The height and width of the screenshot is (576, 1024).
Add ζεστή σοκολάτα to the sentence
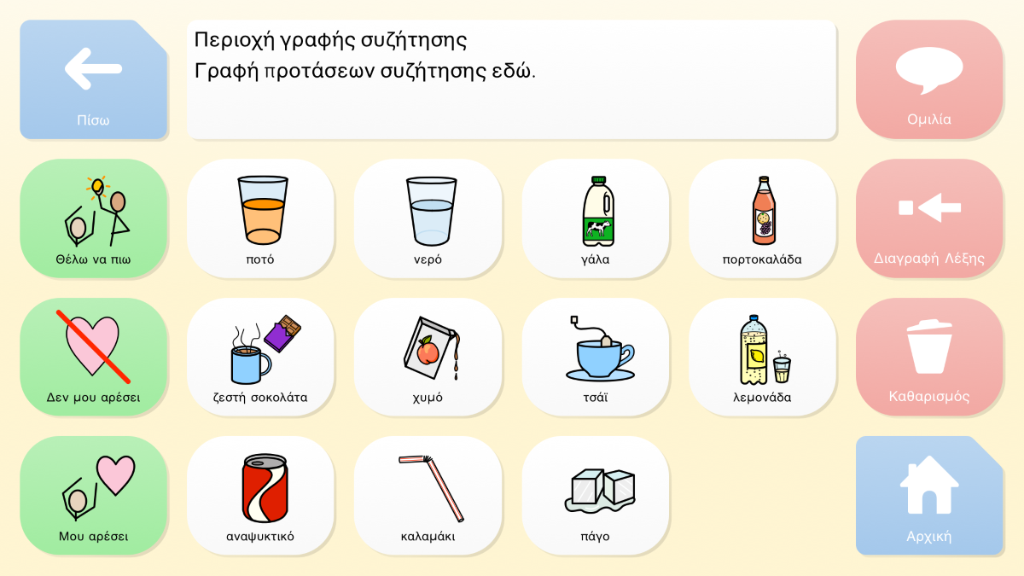click(260, 357)
